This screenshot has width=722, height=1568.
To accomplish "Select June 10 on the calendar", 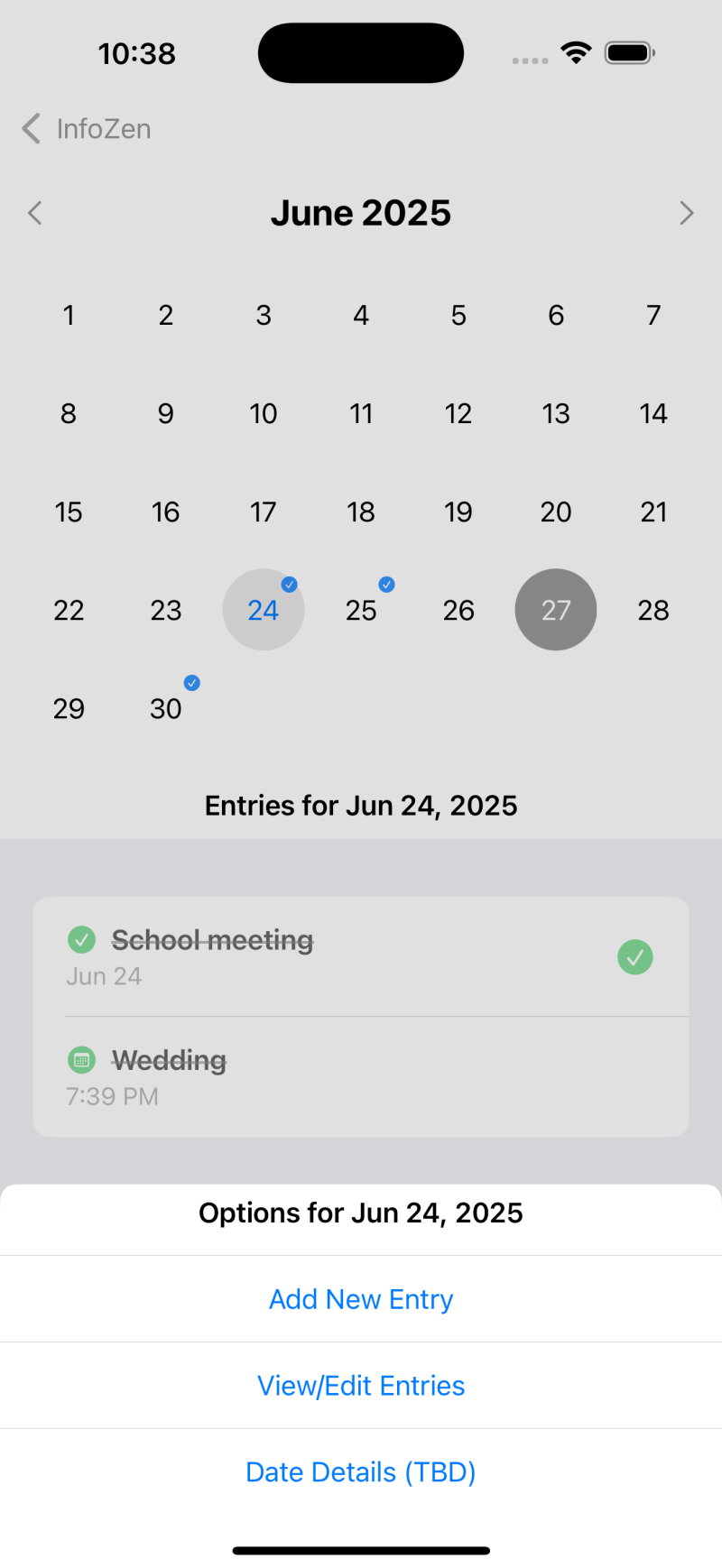I will click(264, 414).
